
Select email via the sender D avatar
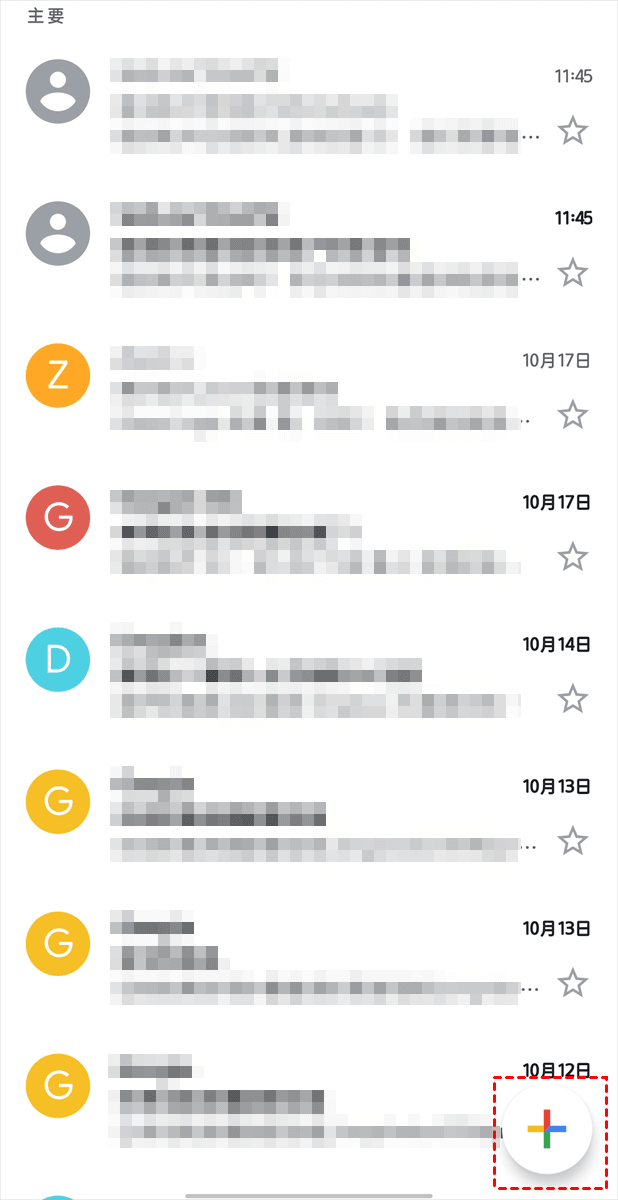point(58,659)
